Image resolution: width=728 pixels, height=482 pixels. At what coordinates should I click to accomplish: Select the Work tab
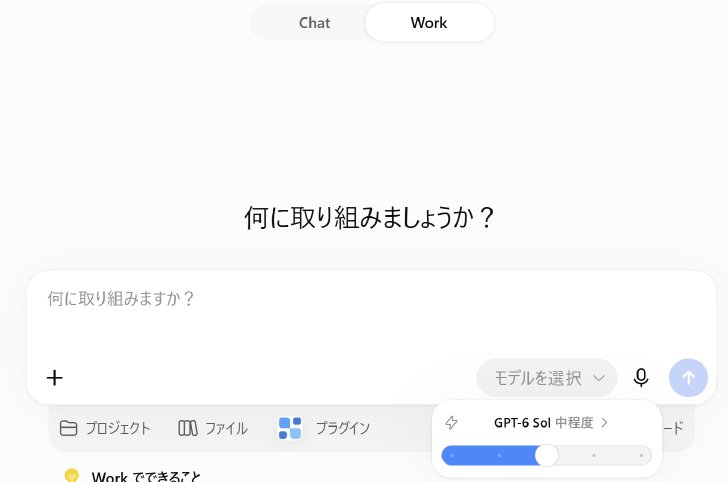pyautogui.click(x=429, y=23)
